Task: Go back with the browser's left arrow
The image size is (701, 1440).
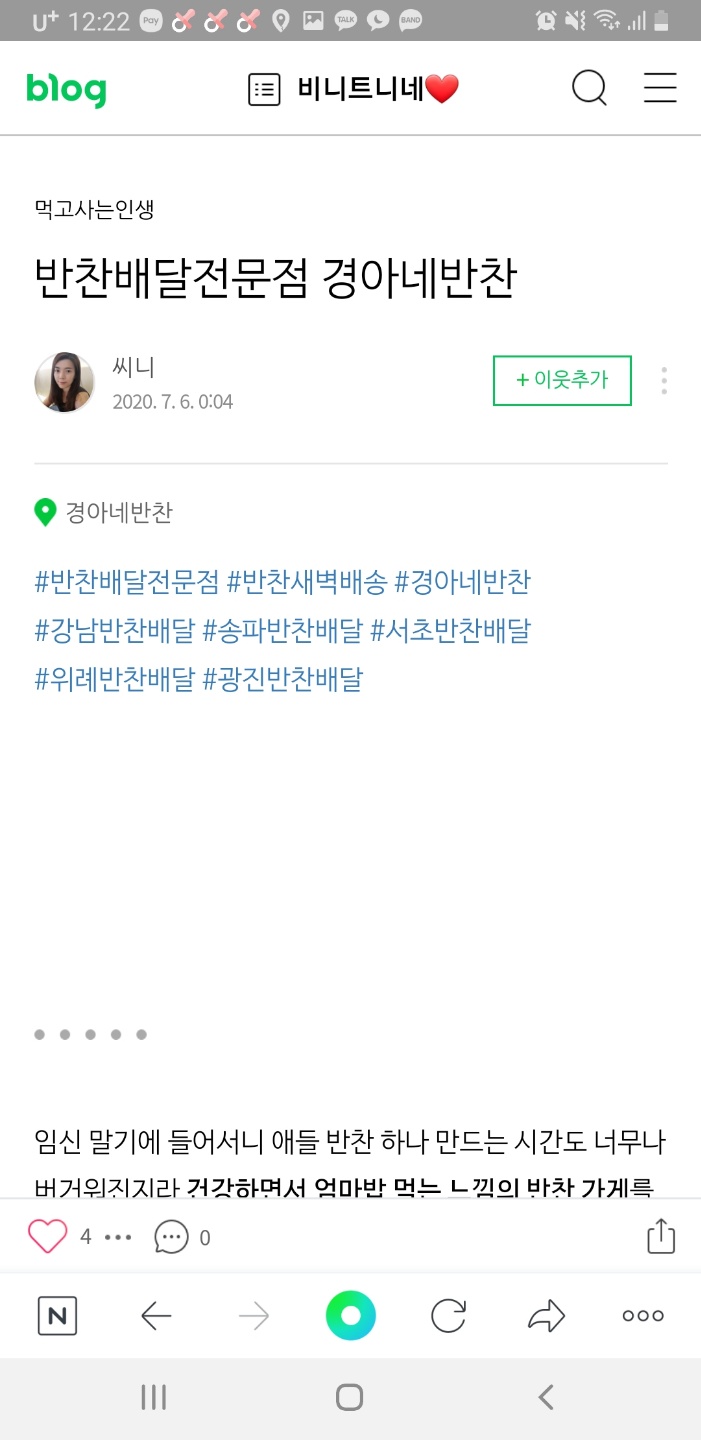Action: (x=157, y=1316)
